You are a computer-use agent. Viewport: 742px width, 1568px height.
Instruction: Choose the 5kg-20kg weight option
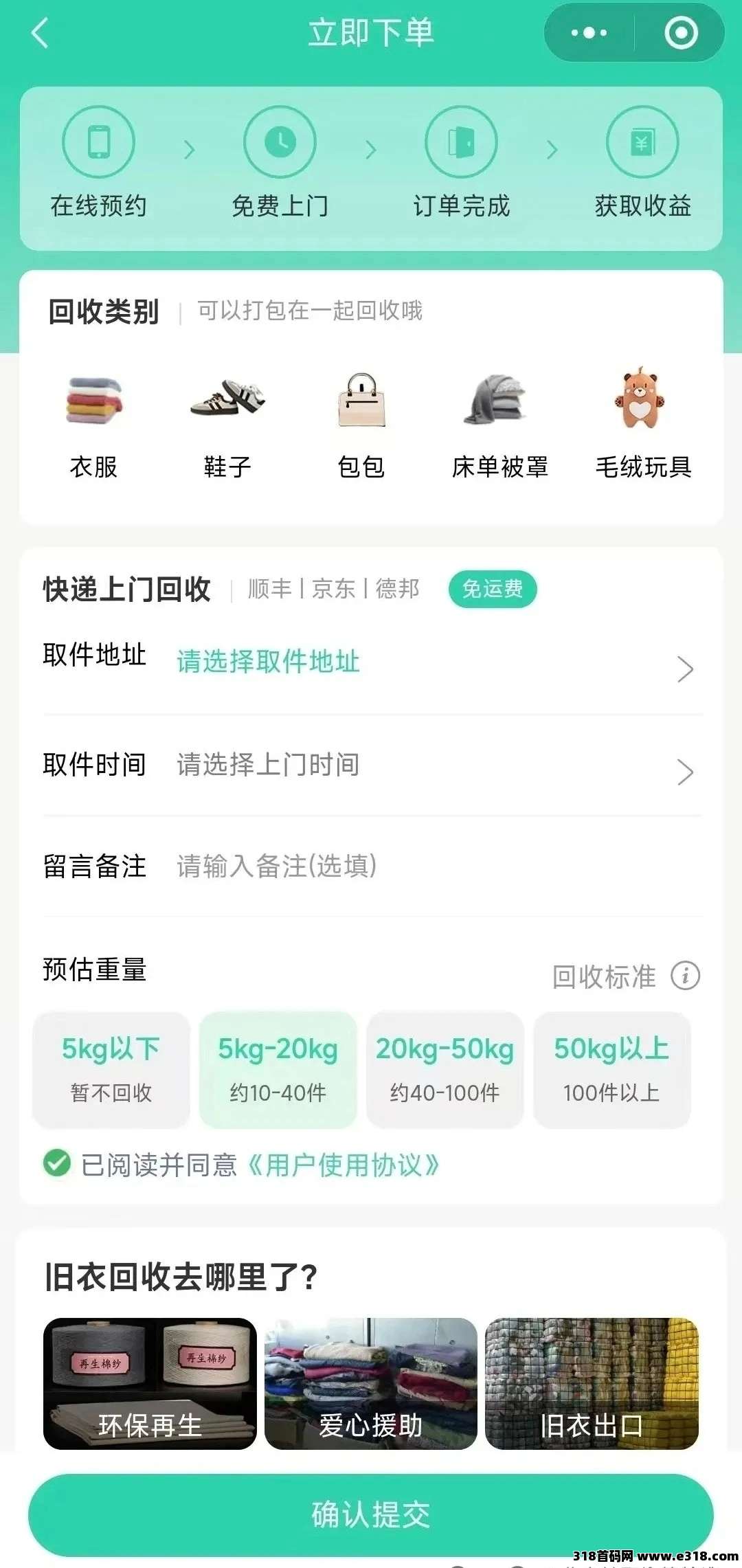[x=278, y=1069]
